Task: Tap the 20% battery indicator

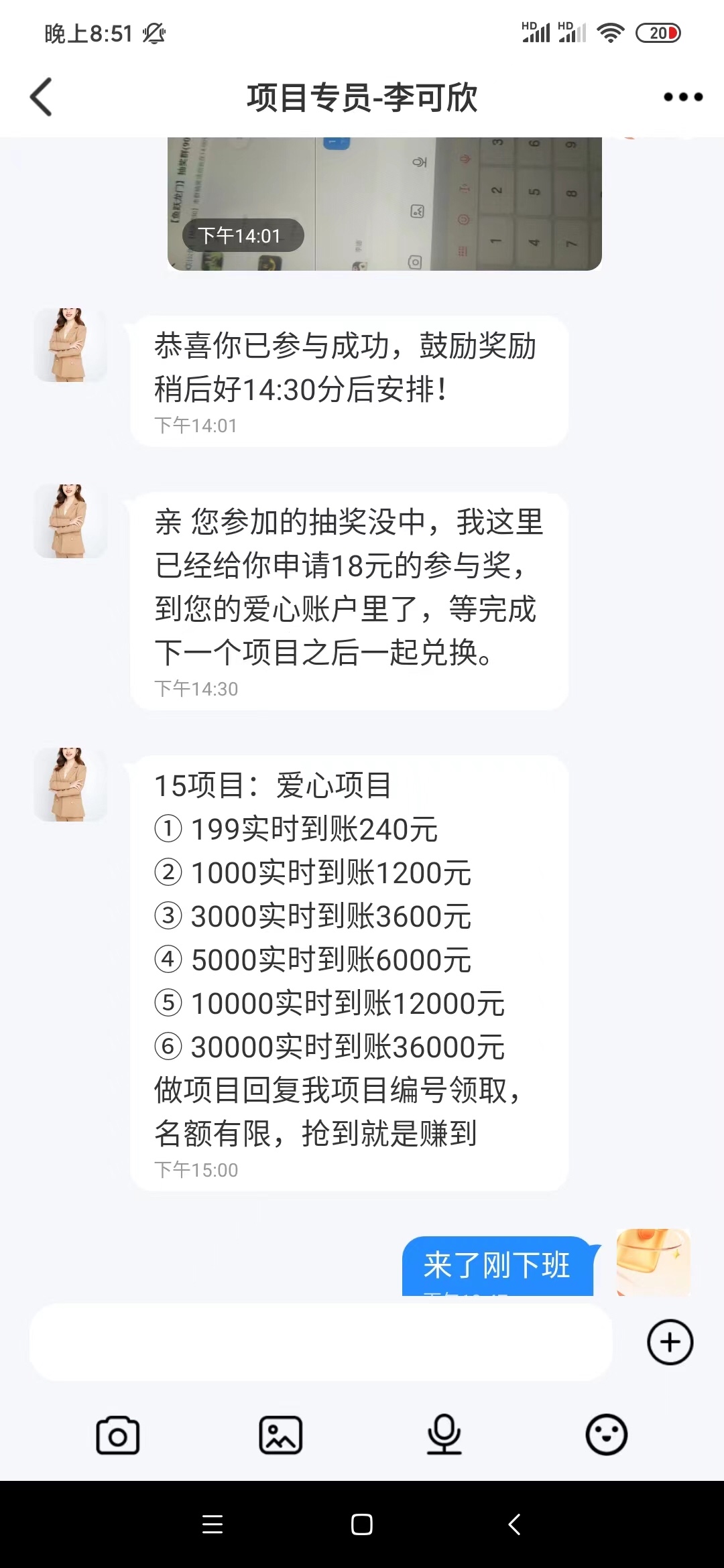Action: (659, 31)
